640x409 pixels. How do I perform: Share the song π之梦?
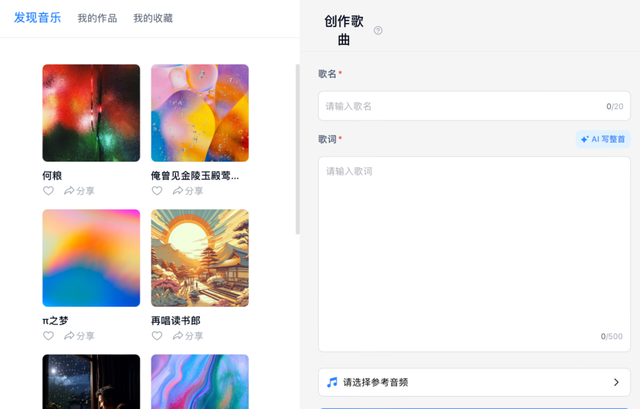click(79, 336)
